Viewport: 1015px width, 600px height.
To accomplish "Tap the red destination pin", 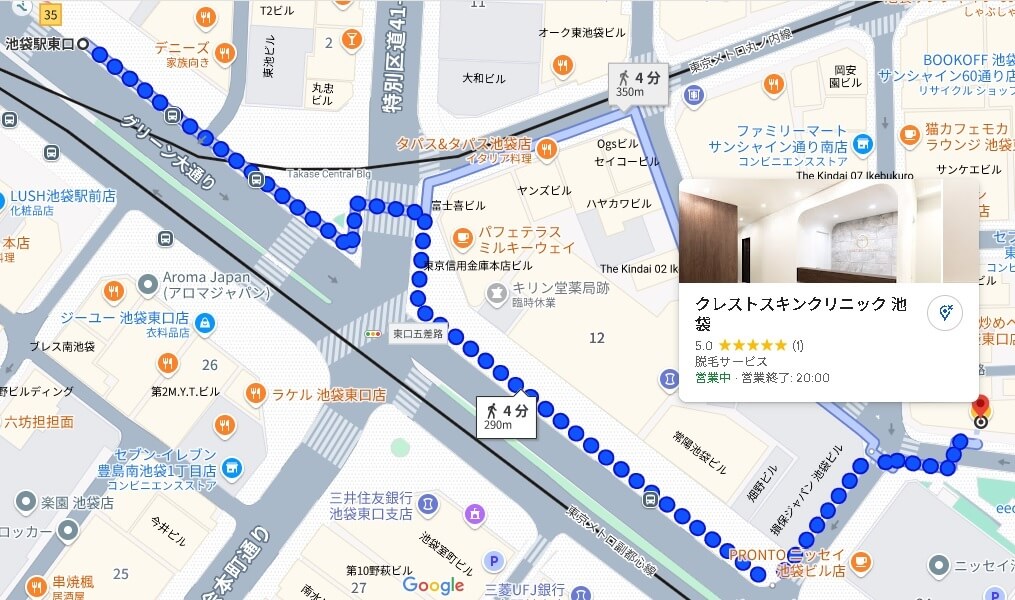I will (980, 408).
